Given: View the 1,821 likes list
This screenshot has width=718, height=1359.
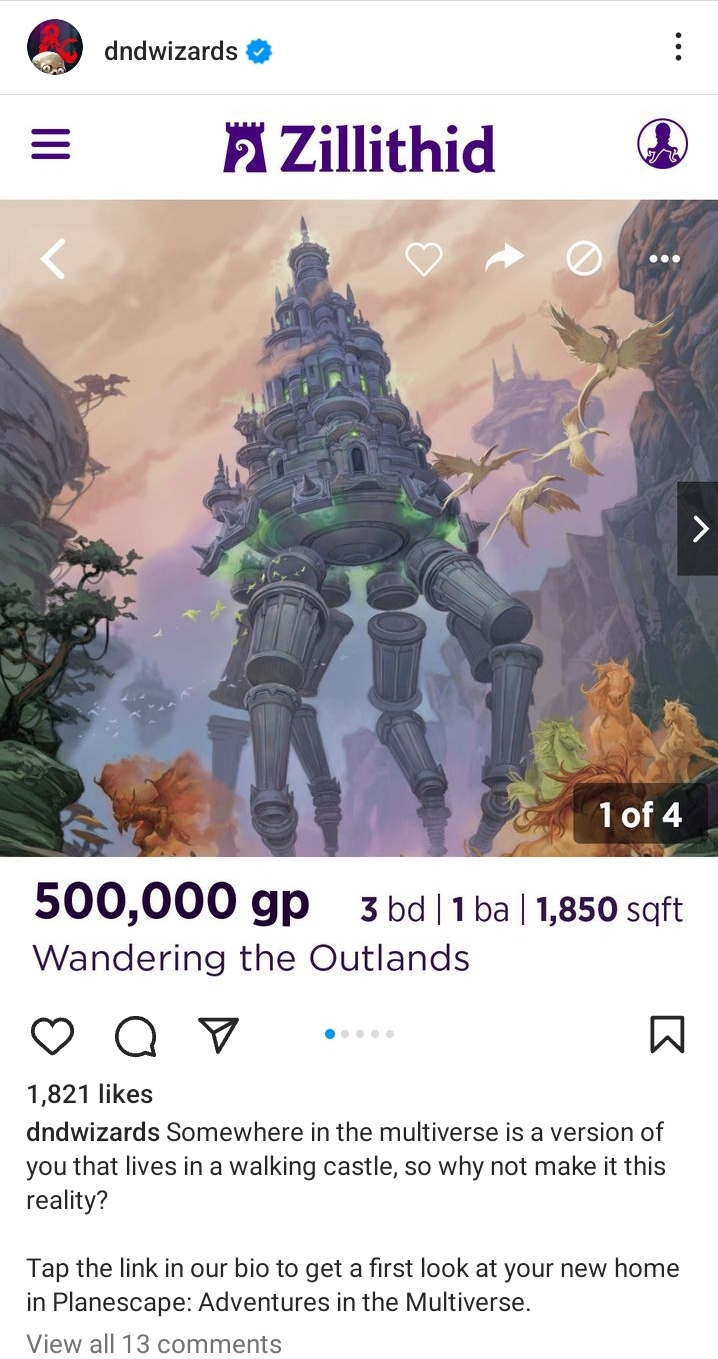Looking at the screenshot, I should tap(89, 1094).
